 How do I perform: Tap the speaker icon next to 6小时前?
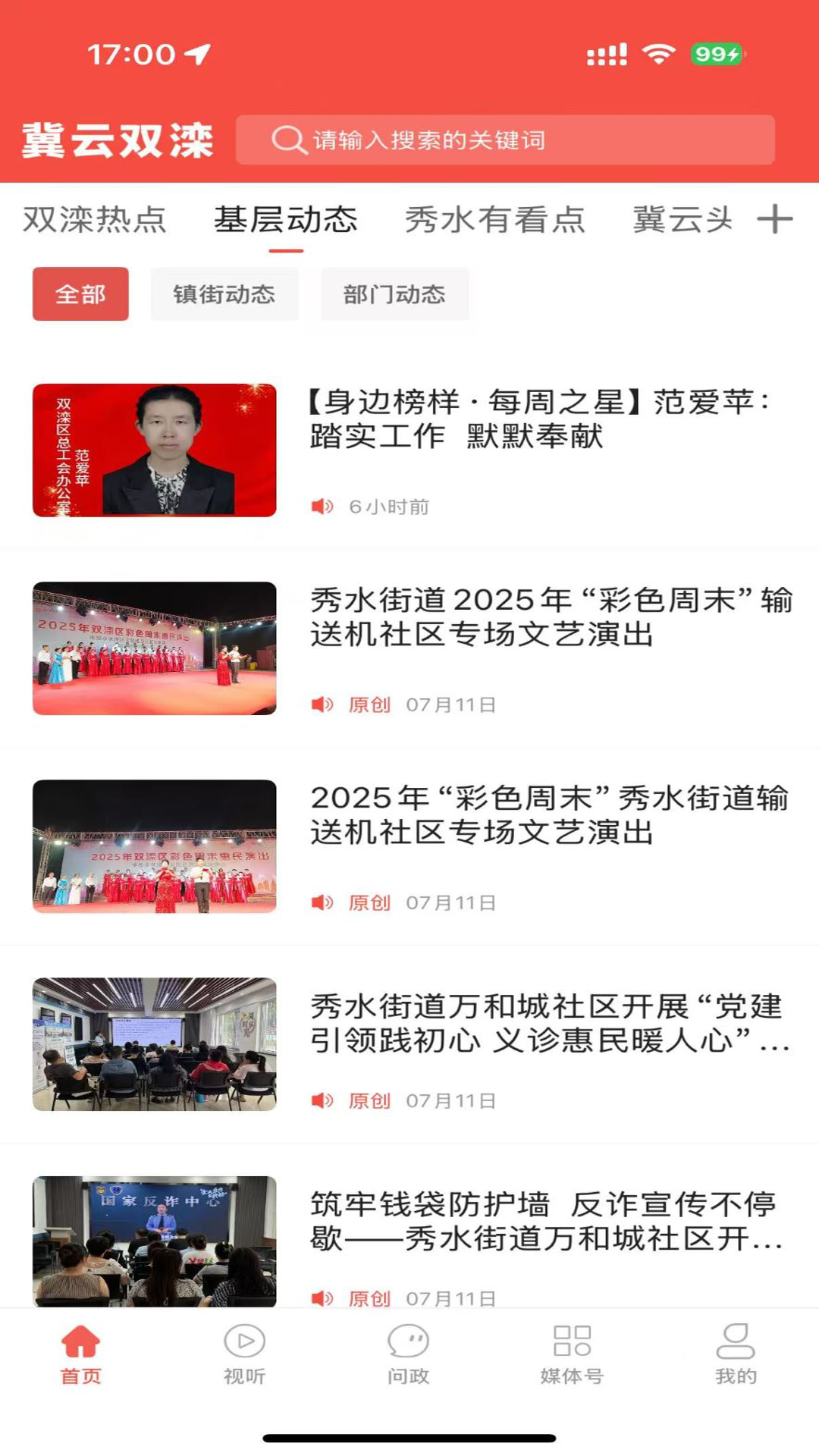pos(322,507)
